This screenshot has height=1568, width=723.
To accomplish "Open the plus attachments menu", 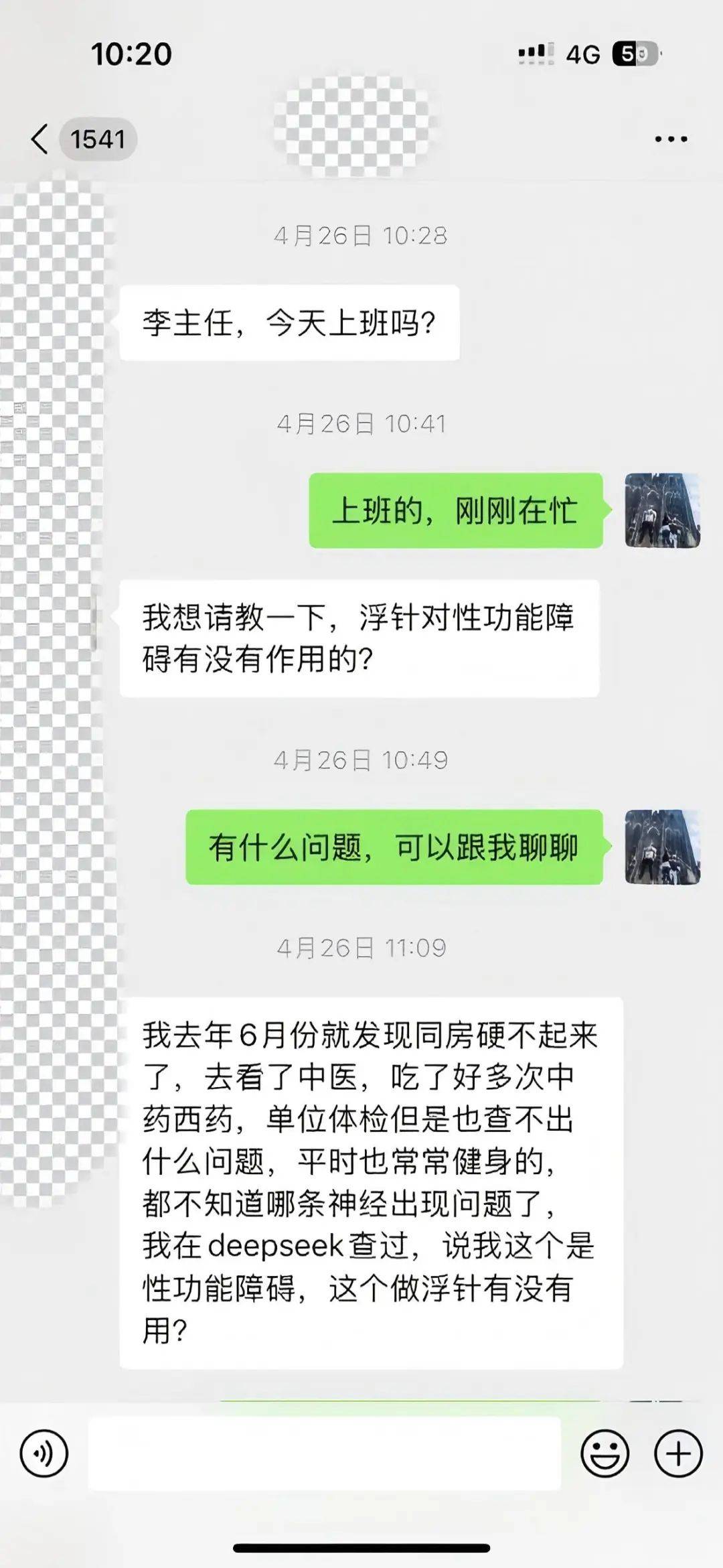I will tap(678, 1453).
